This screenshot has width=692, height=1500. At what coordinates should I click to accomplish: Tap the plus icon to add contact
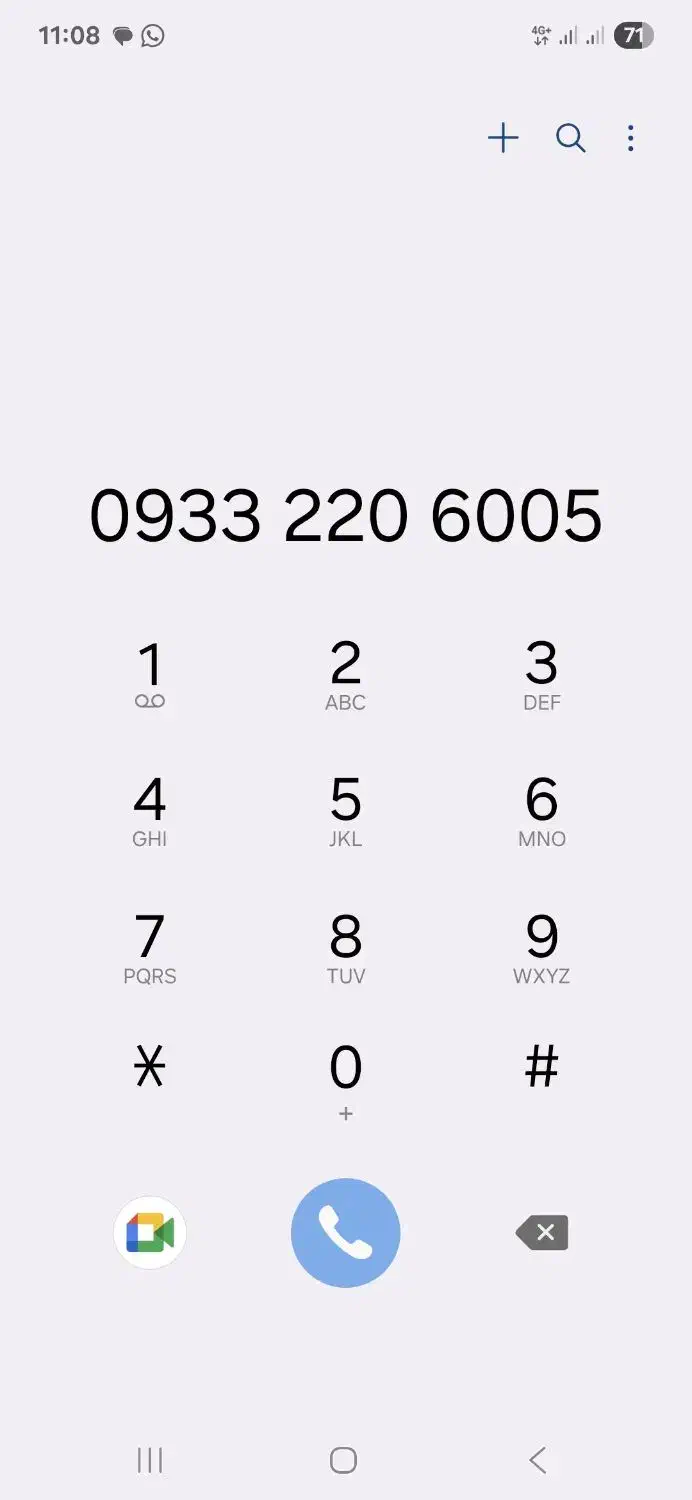(503, 138)
